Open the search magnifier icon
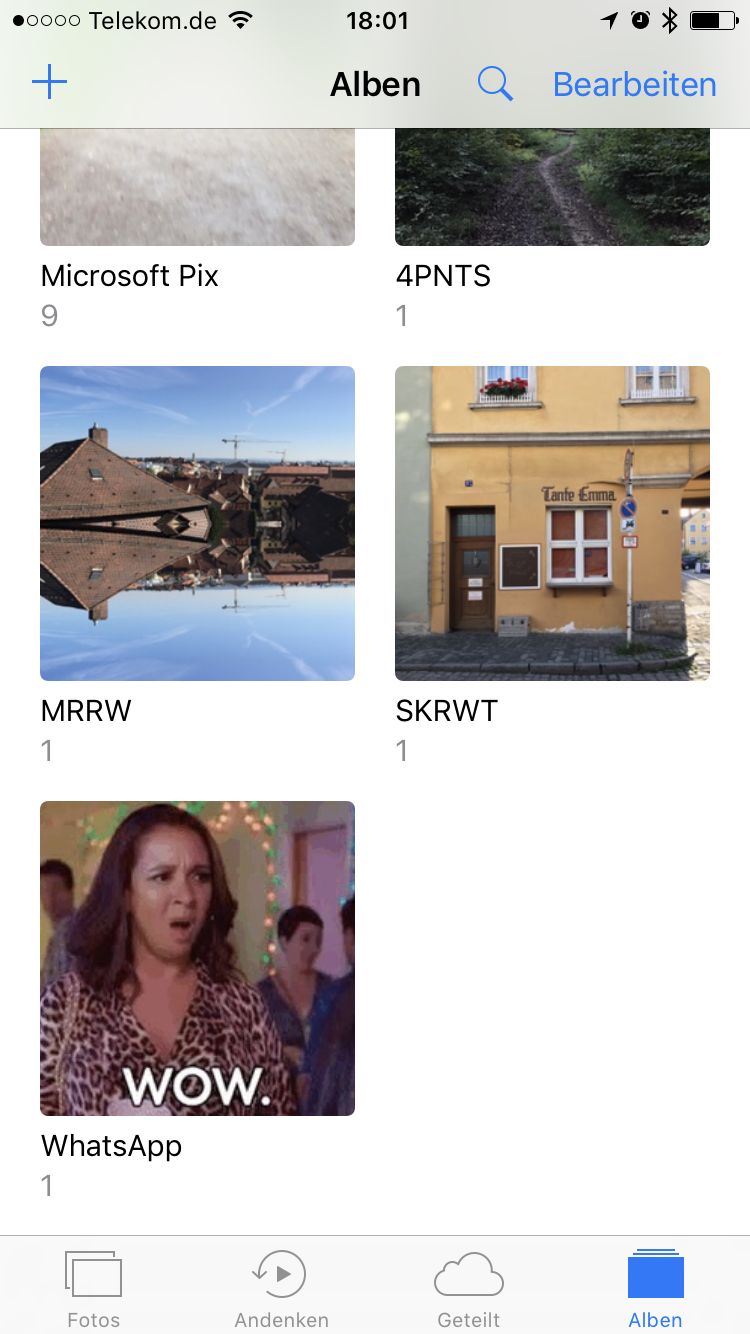The height and width of the screenshot is (1334, 750). click(x=495, y=84)
